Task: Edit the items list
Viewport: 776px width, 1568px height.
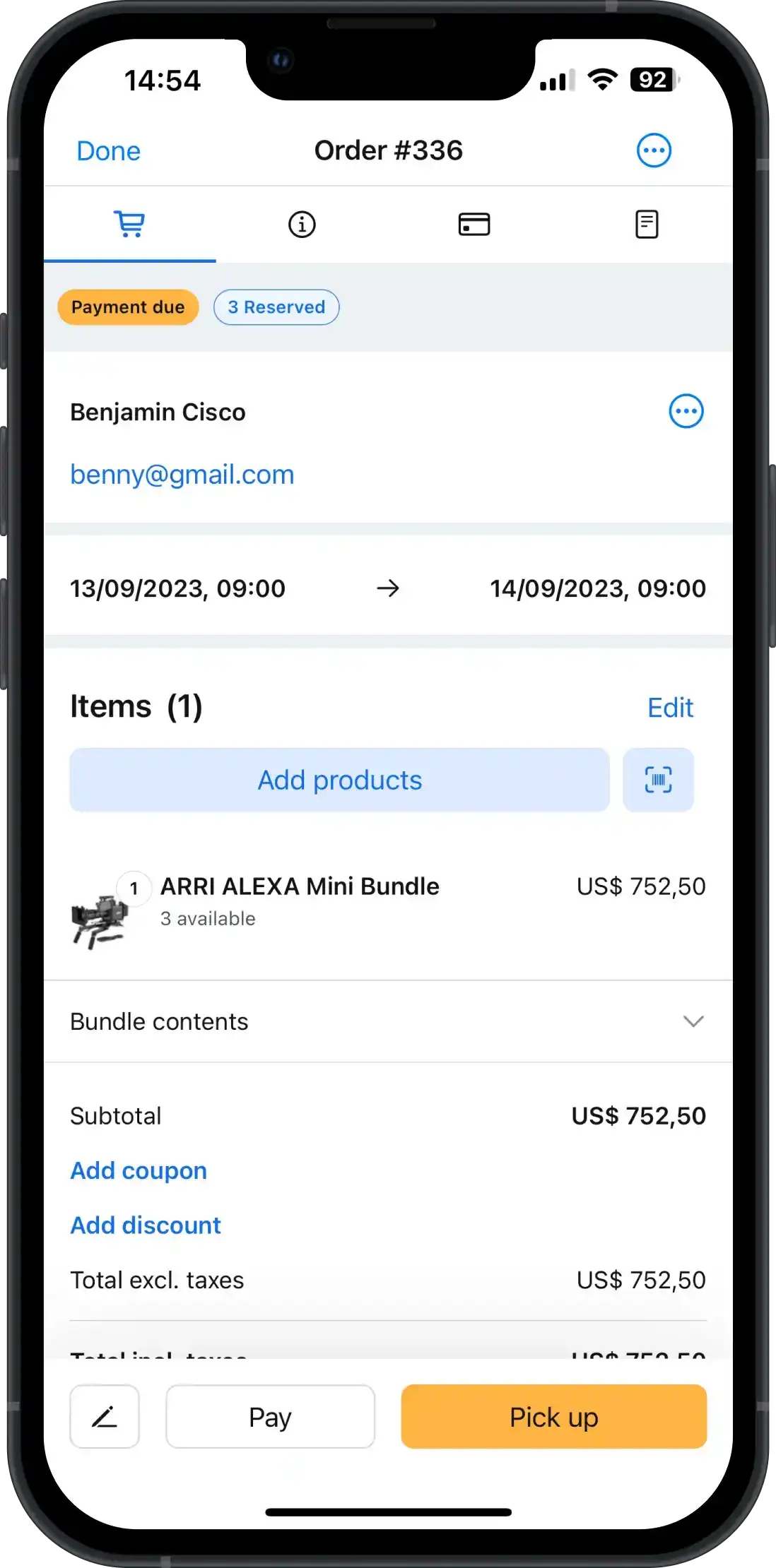Action: coord(670,708)
